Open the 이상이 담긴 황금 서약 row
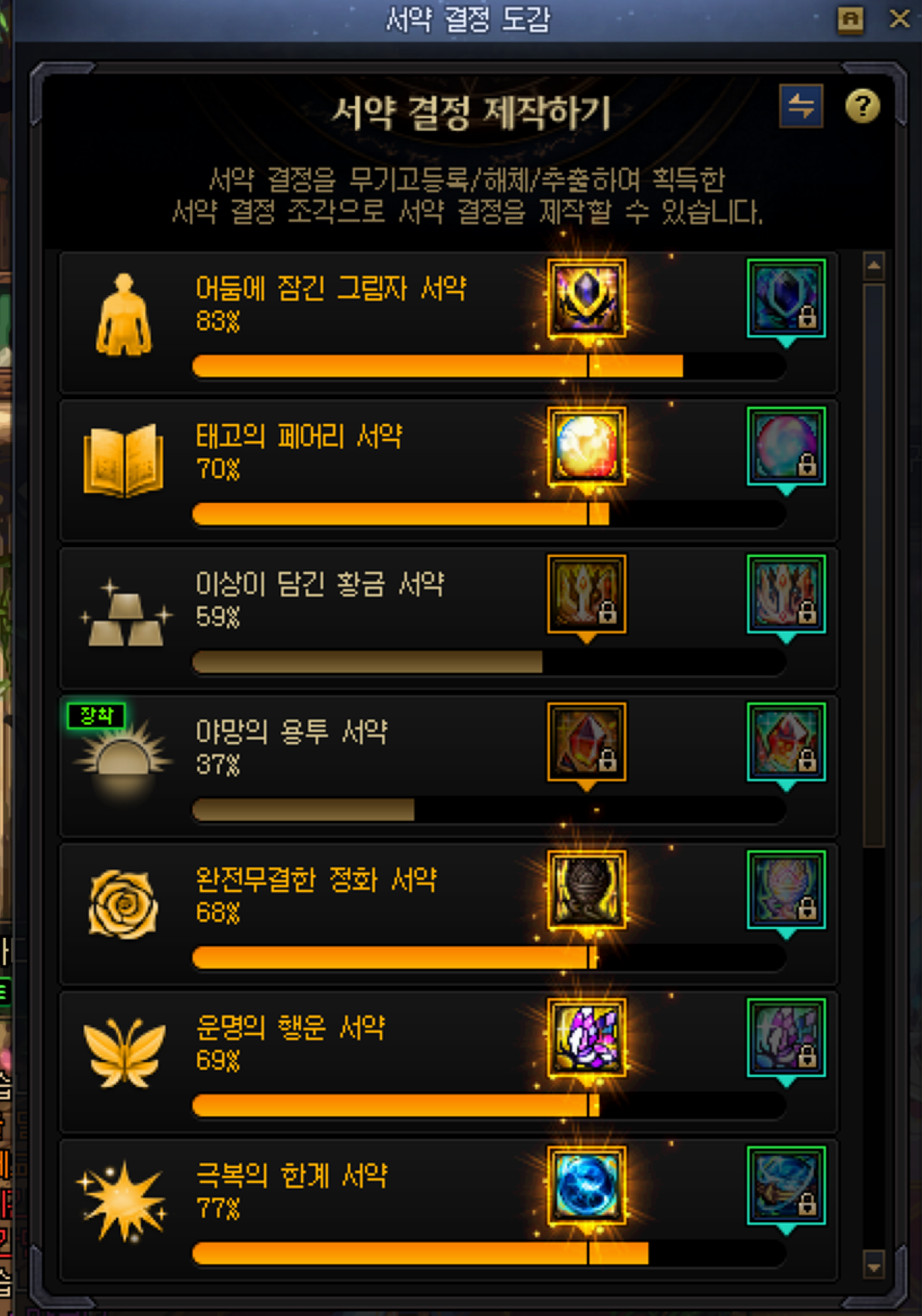Image resolution: width=922 pixels, height=1316 pixels. coord(348,603)
